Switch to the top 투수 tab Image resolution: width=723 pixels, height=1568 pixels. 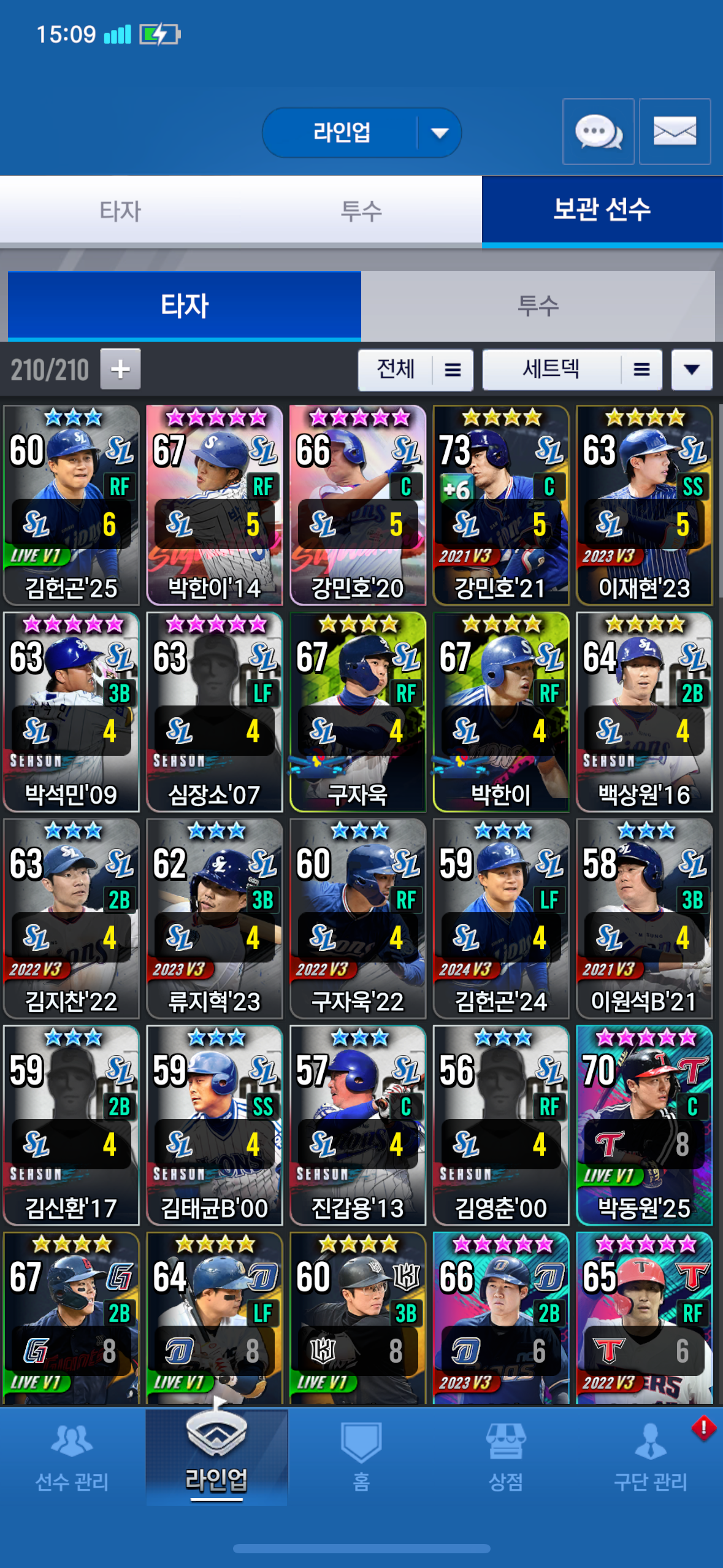(x=361, y=211)
